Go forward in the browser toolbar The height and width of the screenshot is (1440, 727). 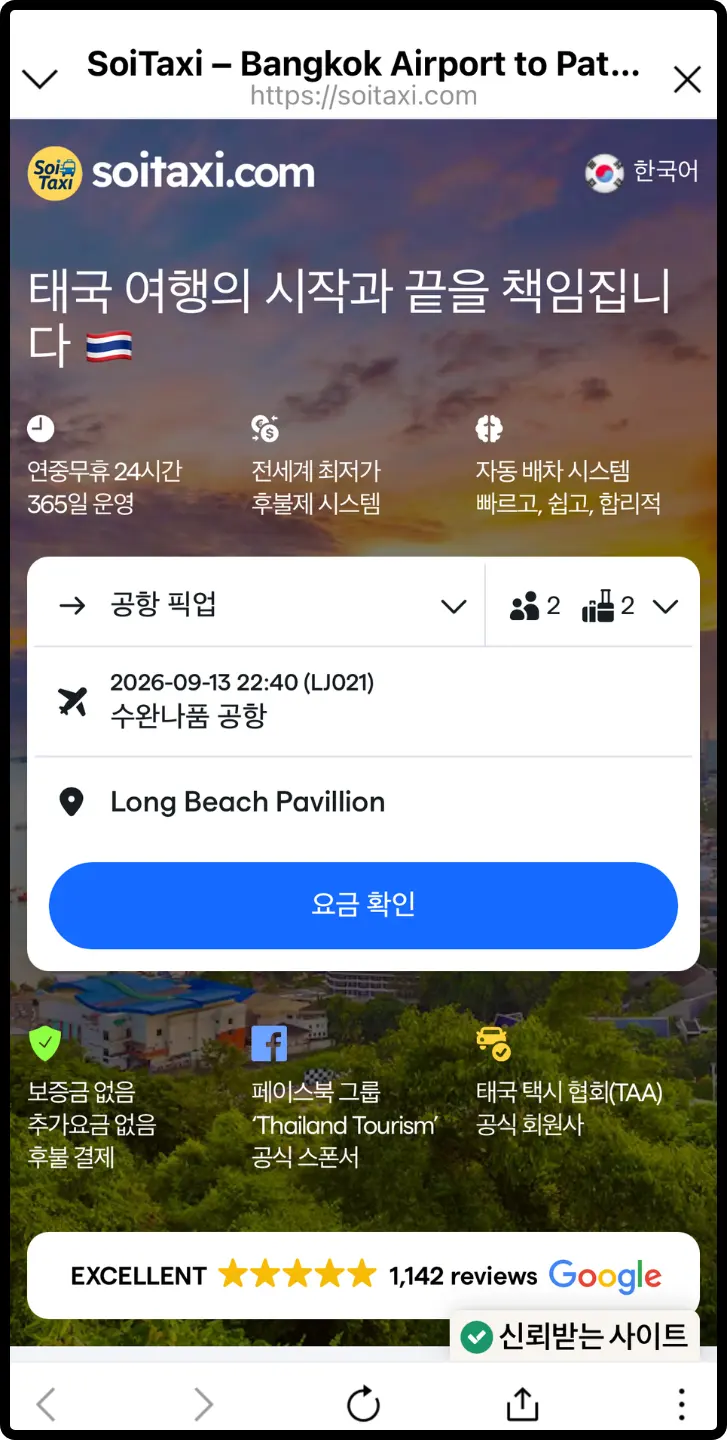(204, 1404)
